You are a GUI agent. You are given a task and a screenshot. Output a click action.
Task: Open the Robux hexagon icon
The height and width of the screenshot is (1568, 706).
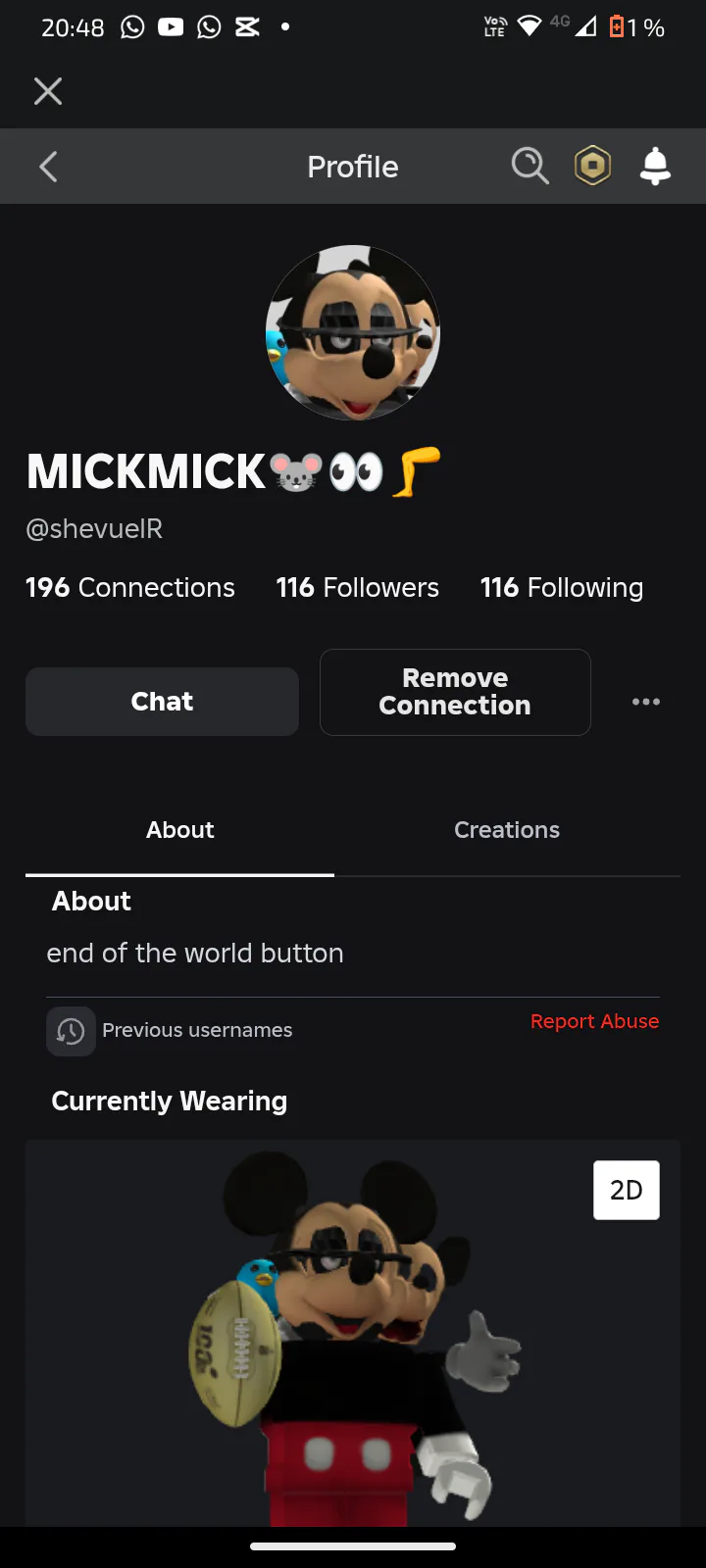[x=592, y=166]
